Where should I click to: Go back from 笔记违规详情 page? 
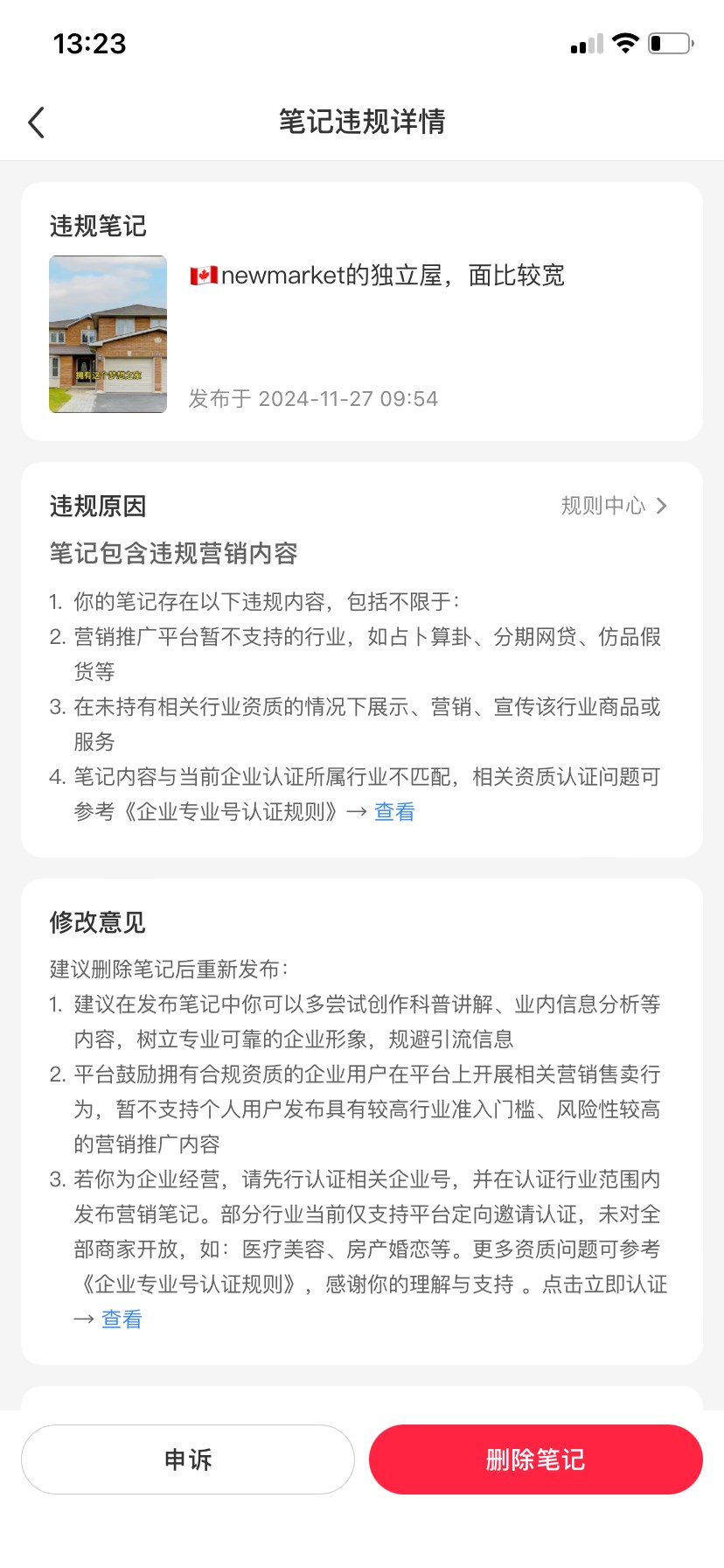tap(36, 122)
